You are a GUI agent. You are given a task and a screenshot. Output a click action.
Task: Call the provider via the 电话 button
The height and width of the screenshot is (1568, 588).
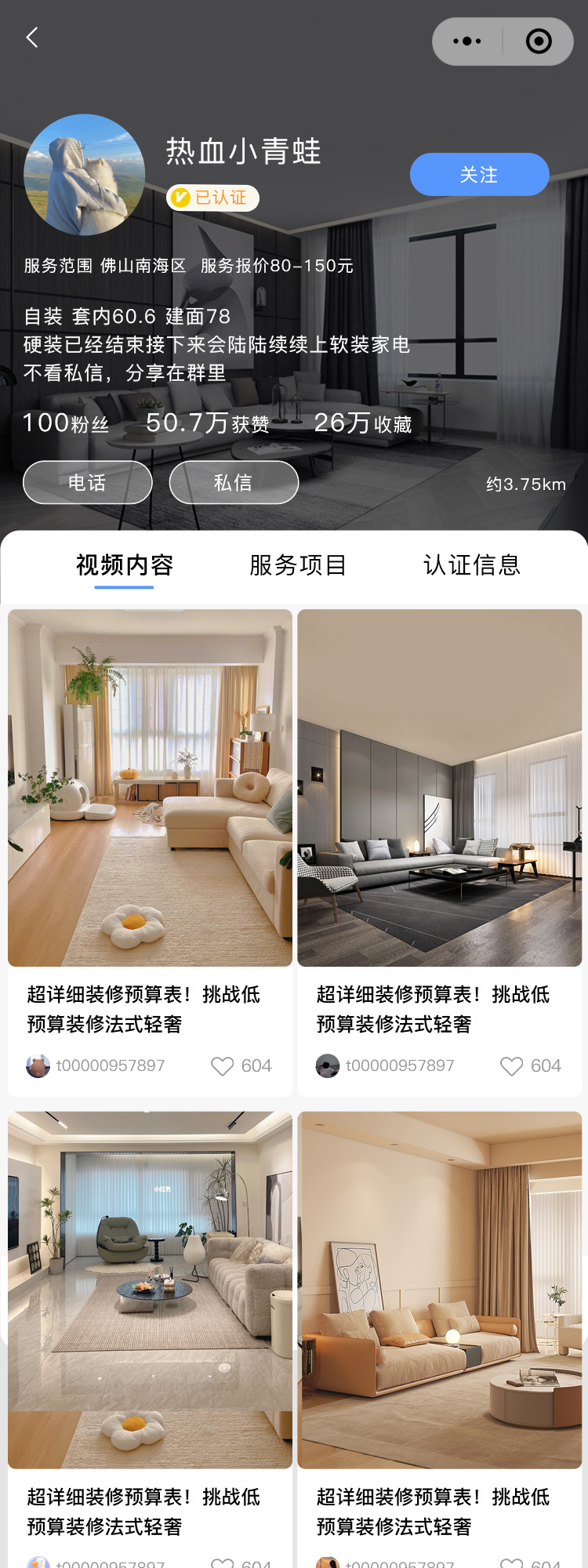click(87, 482)
